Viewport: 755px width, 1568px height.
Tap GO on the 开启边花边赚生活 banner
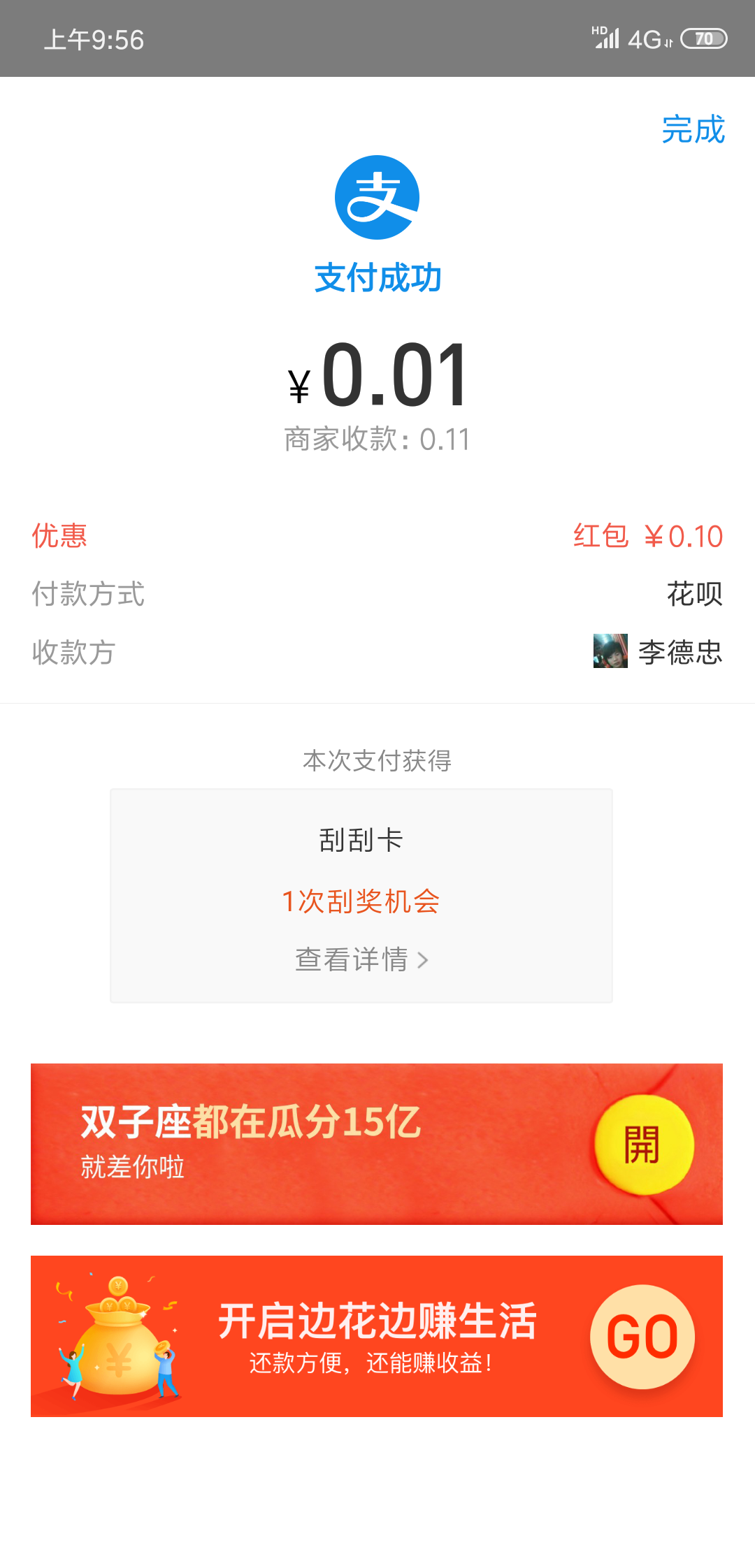coord(642,1337)
